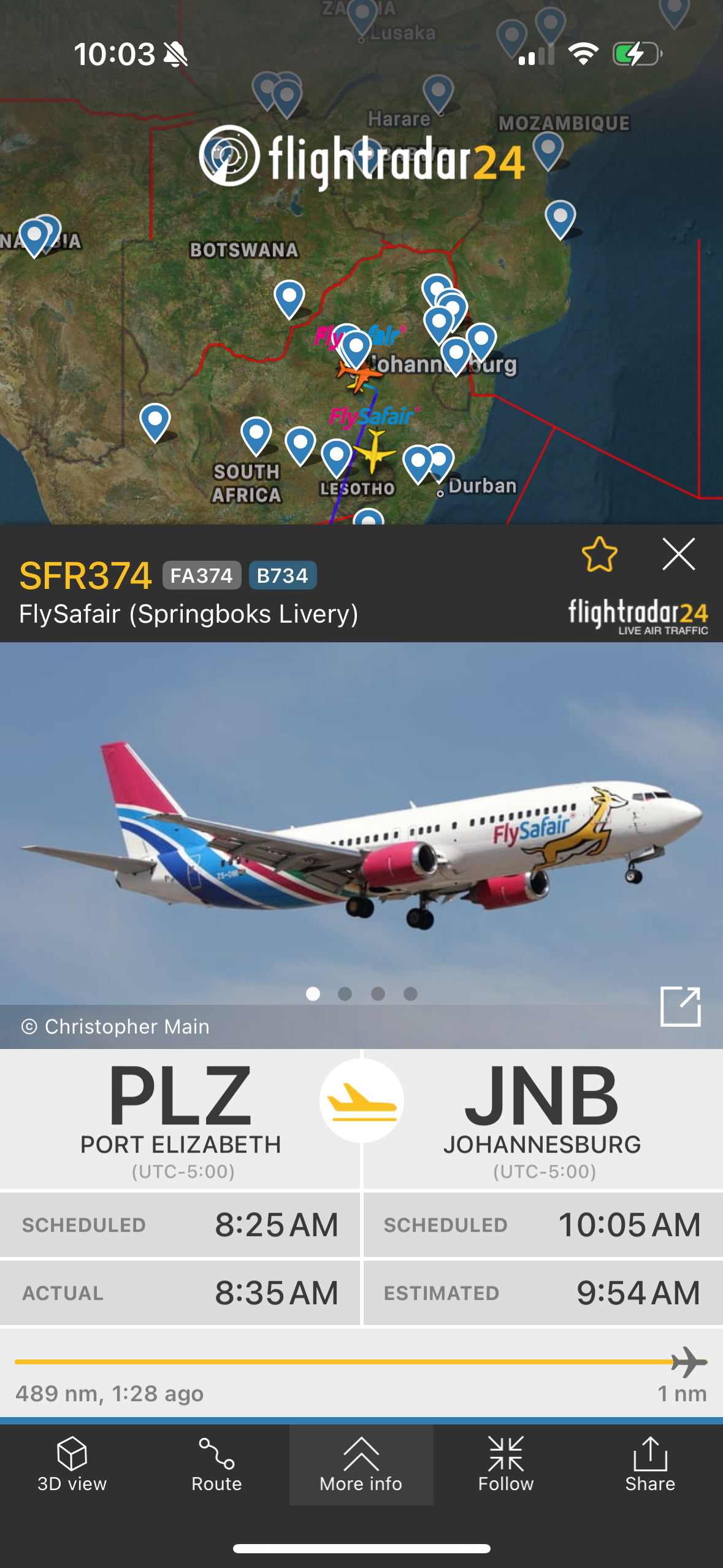Follow this flight on the map
The image size is (723, 1568).
[x=506, y=1465]
